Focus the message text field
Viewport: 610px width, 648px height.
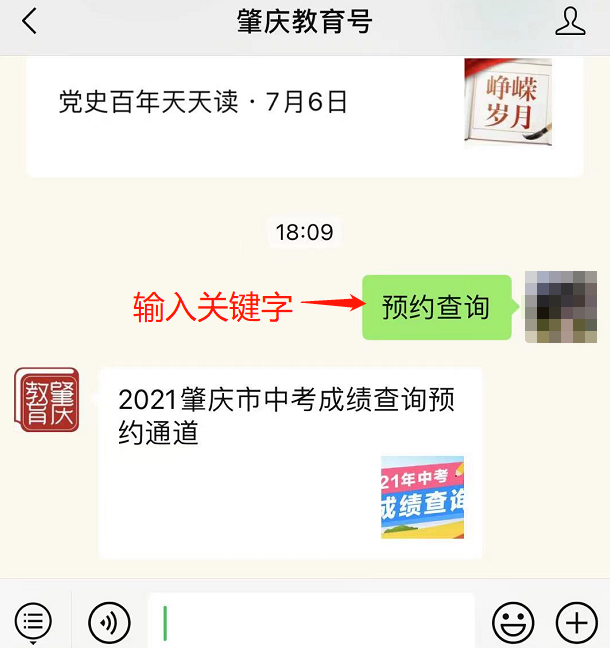(x=312, y=622)
